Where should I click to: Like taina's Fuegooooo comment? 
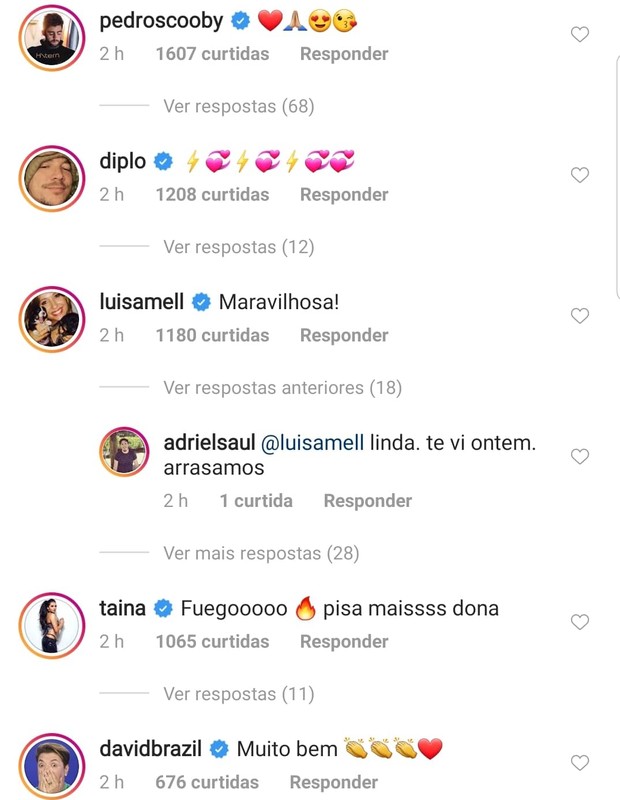pyautogui.click(x=579, y=622)
